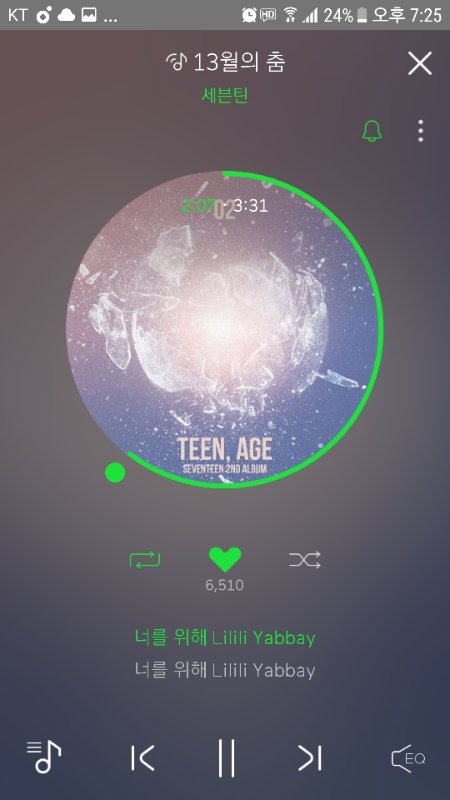Skip to next track

click(x=310, y=758)
